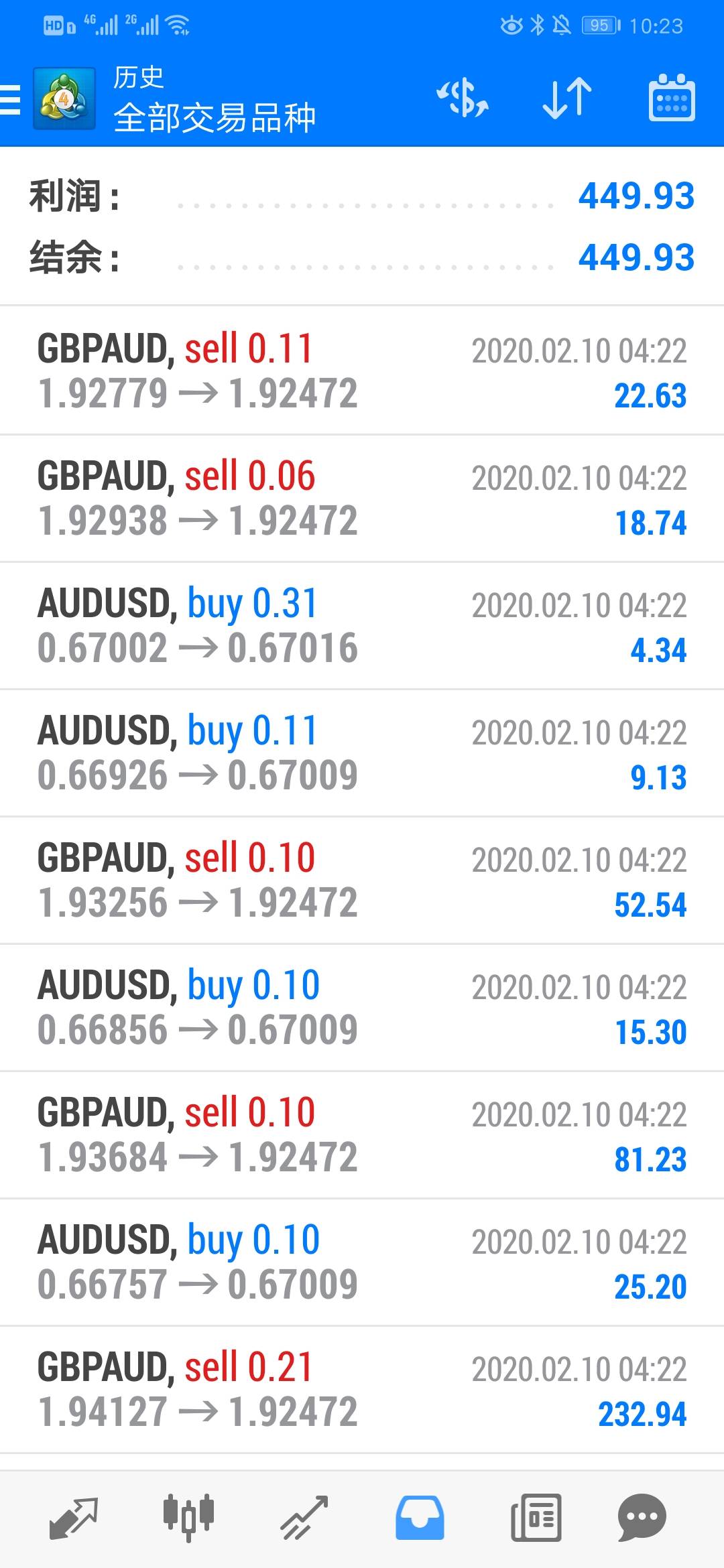This screenshot has height=1568, width=724.
Task: Open the side drawer menu
Action: [11, 101]
